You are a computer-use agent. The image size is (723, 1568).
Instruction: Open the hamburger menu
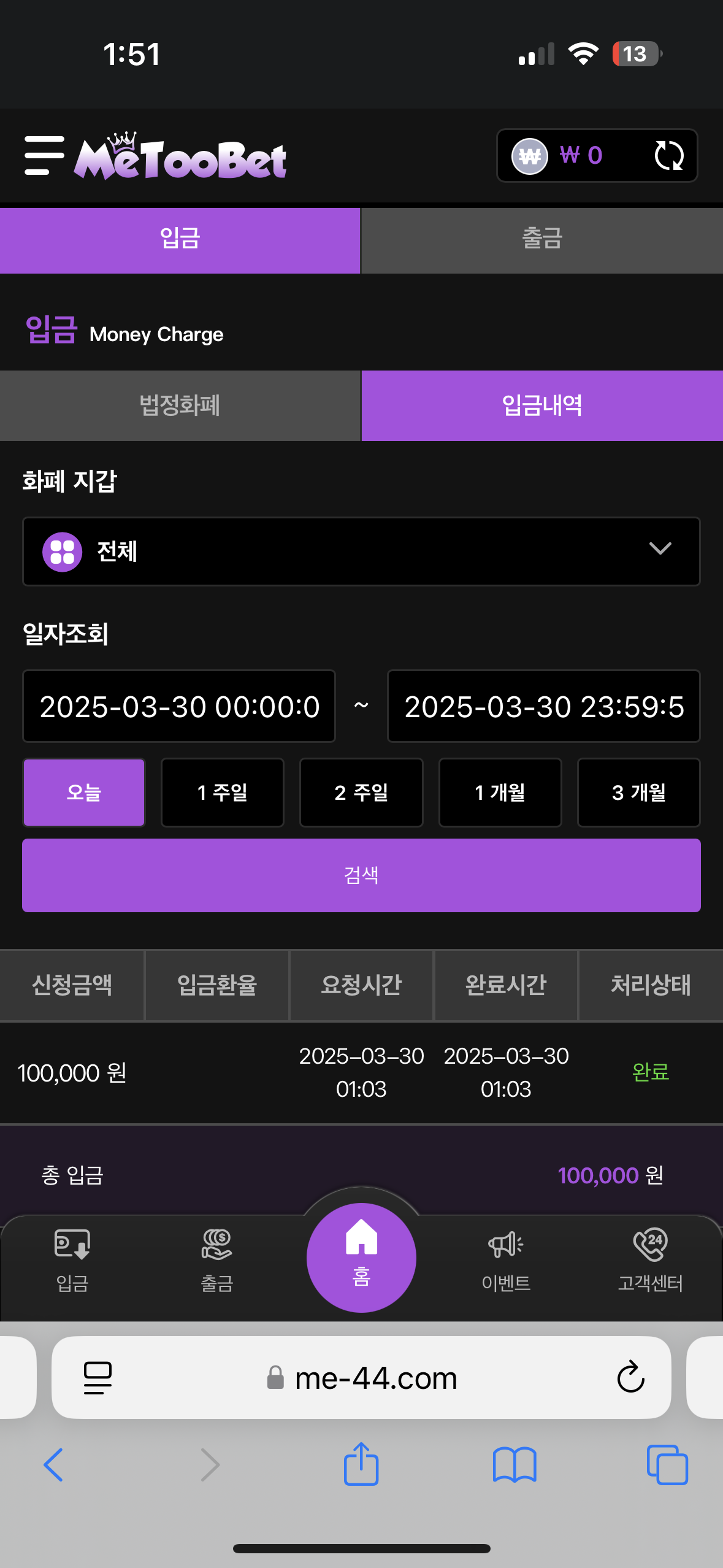point(44,155)
